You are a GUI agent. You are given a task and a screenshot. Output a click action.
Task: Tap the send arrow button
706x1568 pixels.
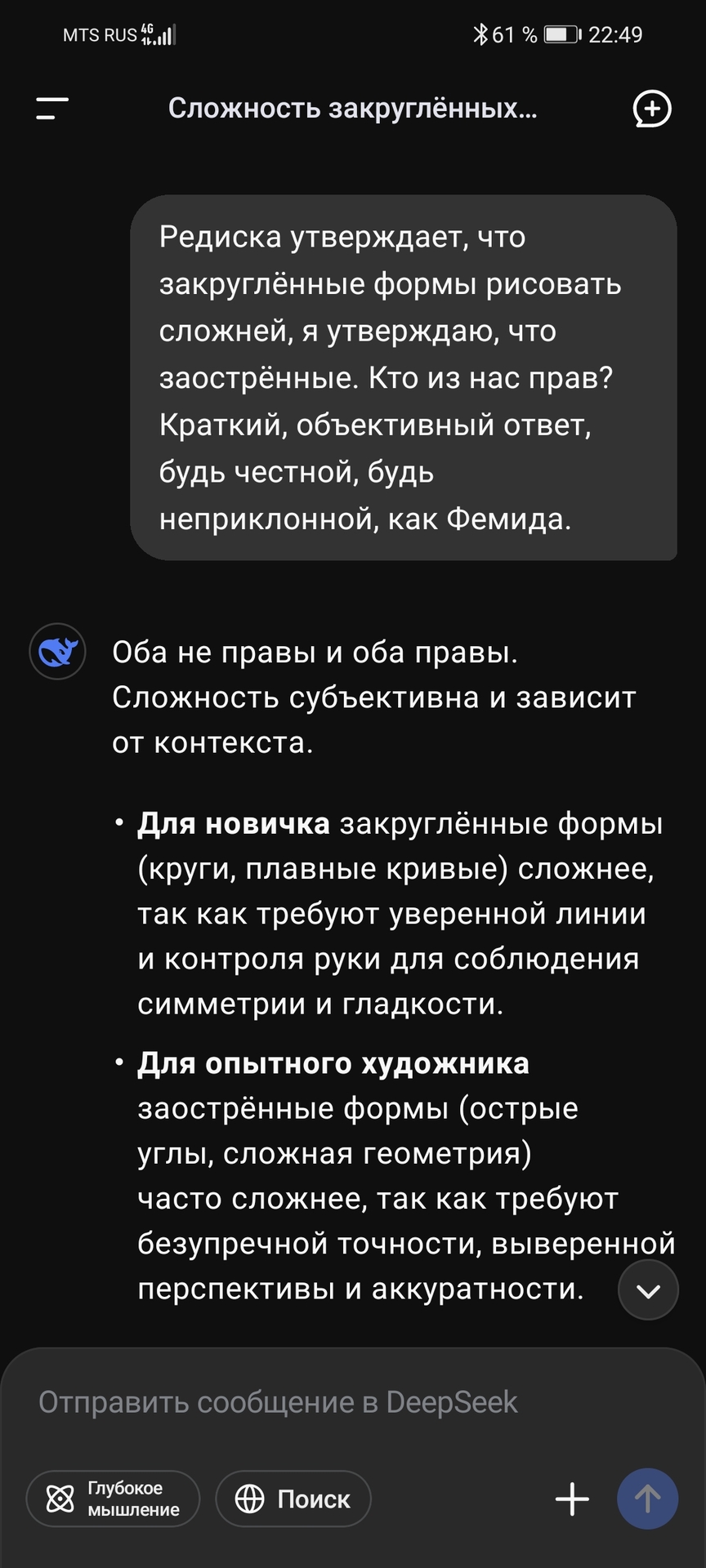point(647,1499)
